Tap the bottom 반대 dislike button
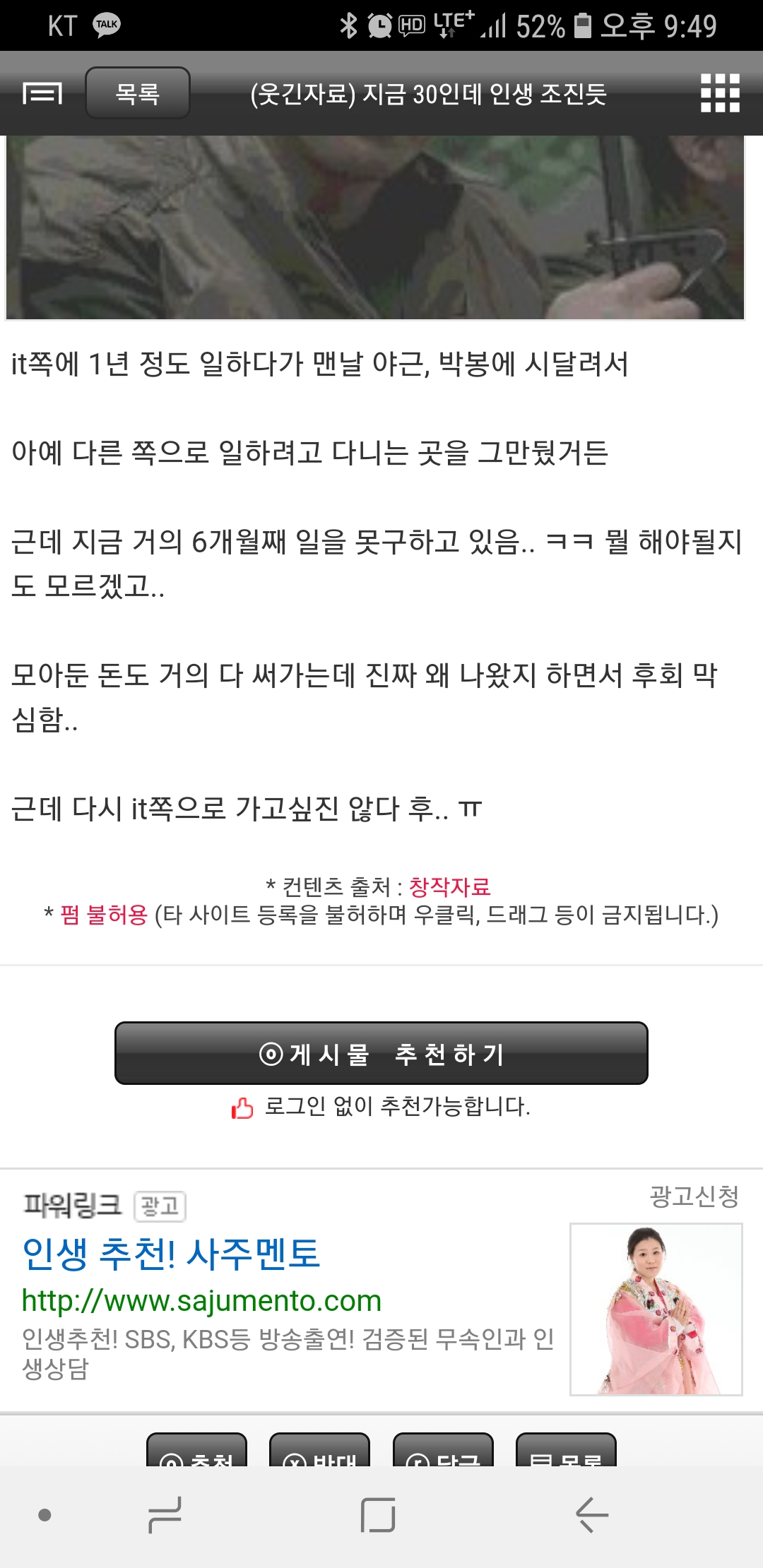 pyautogui.click(x=320, y=1451)
